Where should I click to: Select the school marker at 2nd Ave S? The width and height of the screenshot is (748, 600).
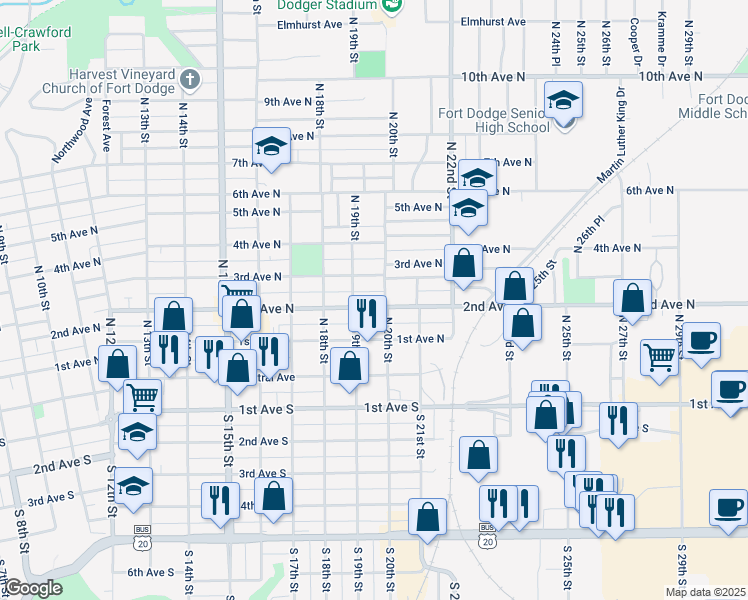pos(137,432)
